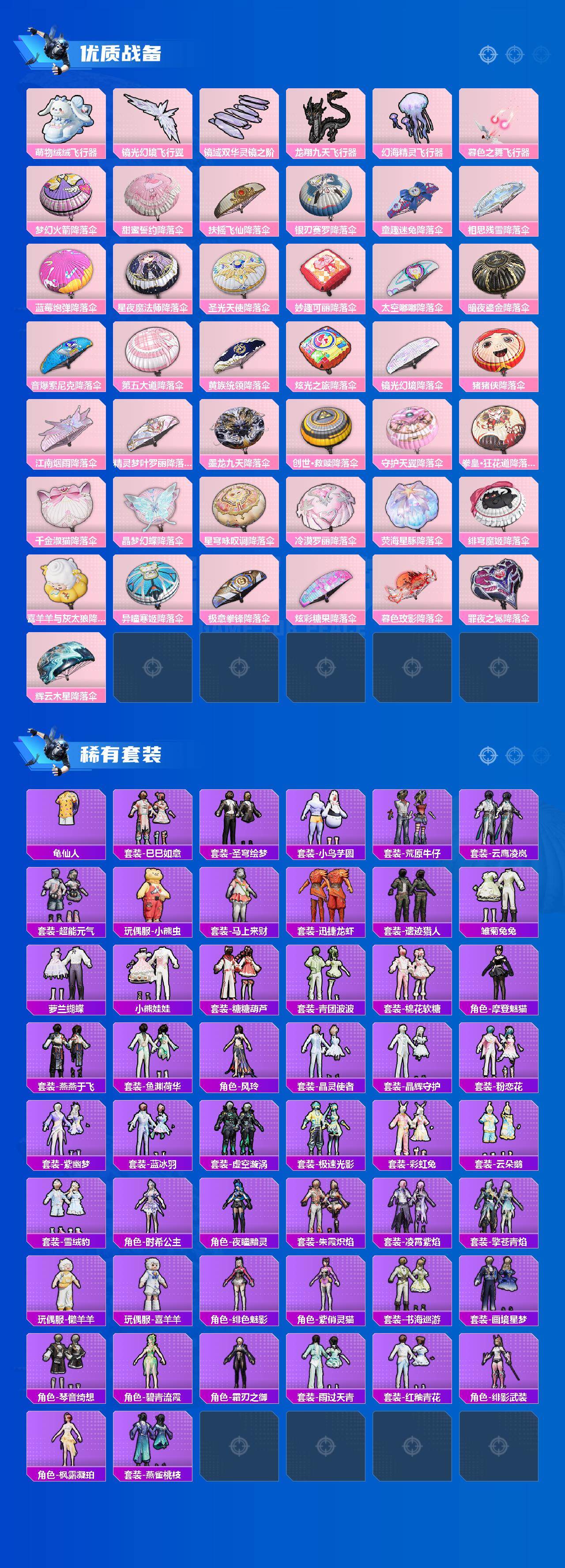
Task: Click the first crosshair icon beside 优质战备 header
Action: [488, 54]
